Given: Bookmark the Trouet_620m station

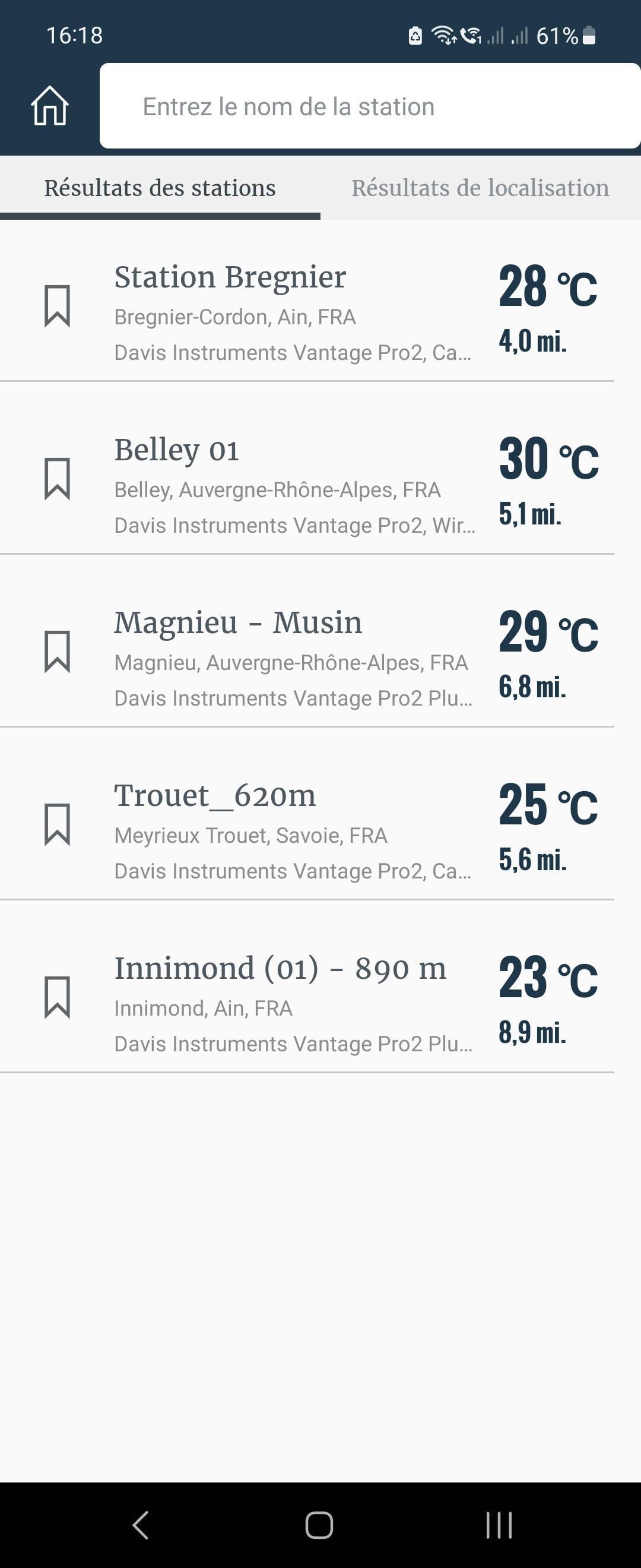Looking at the screenshot, I should 57,825.
